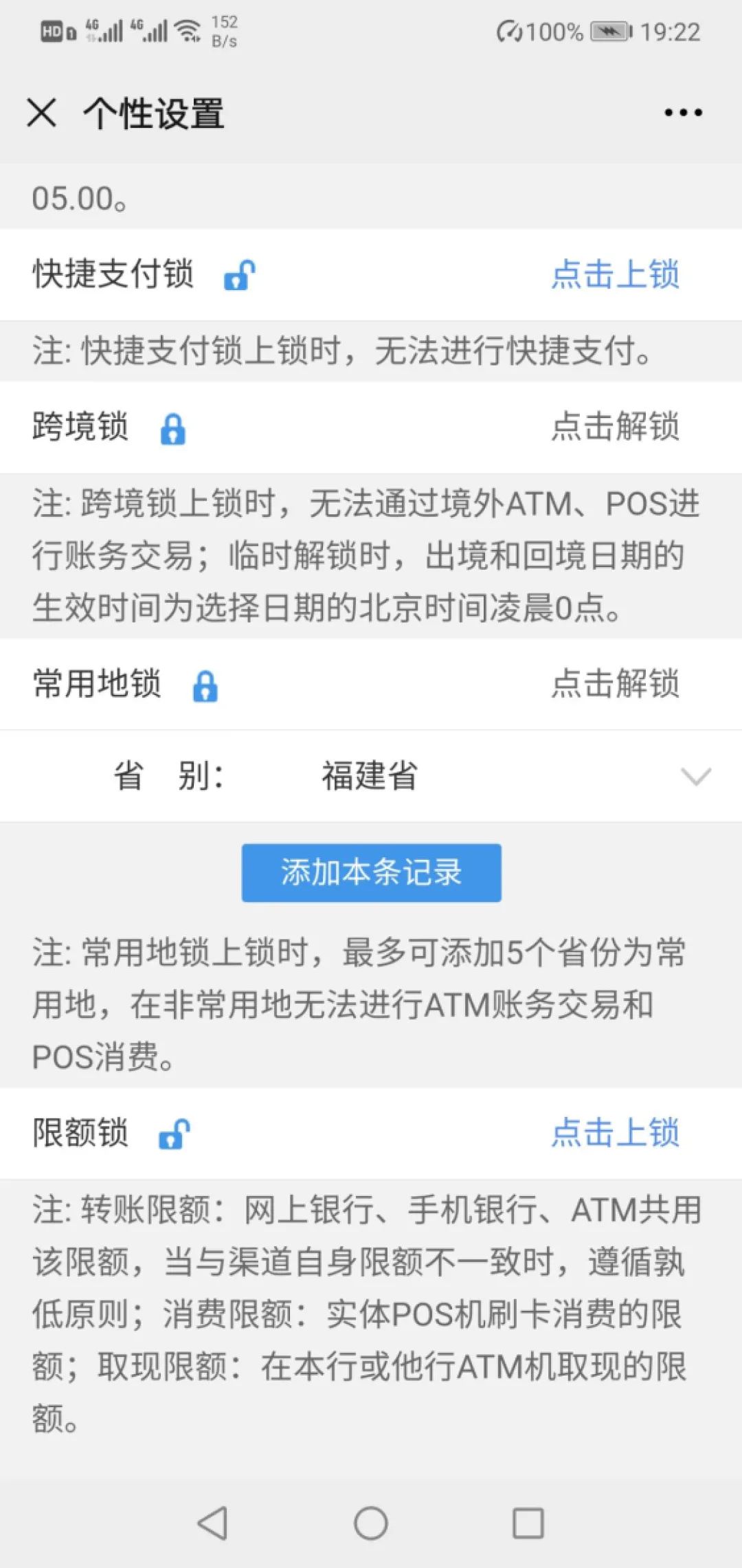Image resolution: width=742 pixels, height=1568 pixels.
Task: Expand the 福建省 province dropdown
Action: tap(696, 777)
